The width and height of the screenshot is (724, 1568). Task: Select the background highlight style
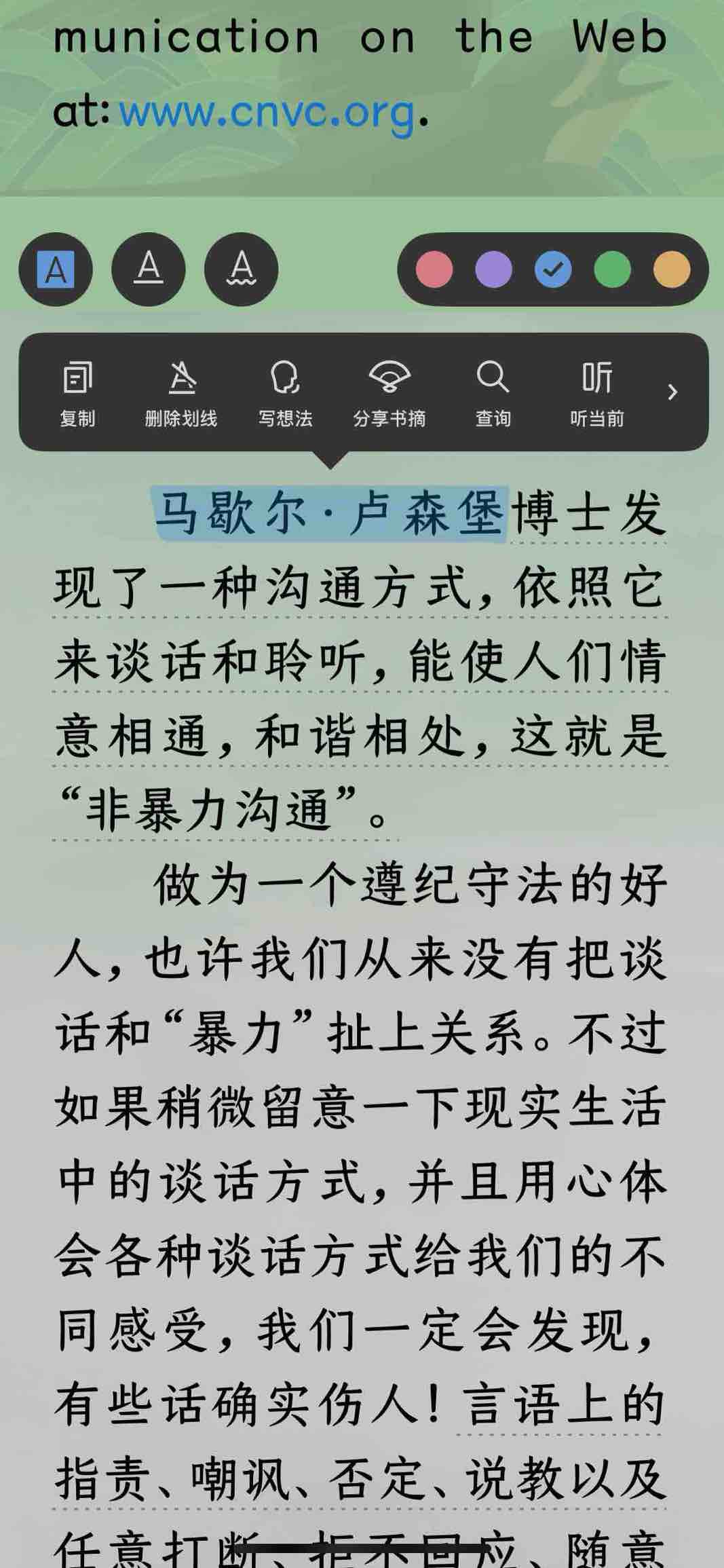(56, 269)
